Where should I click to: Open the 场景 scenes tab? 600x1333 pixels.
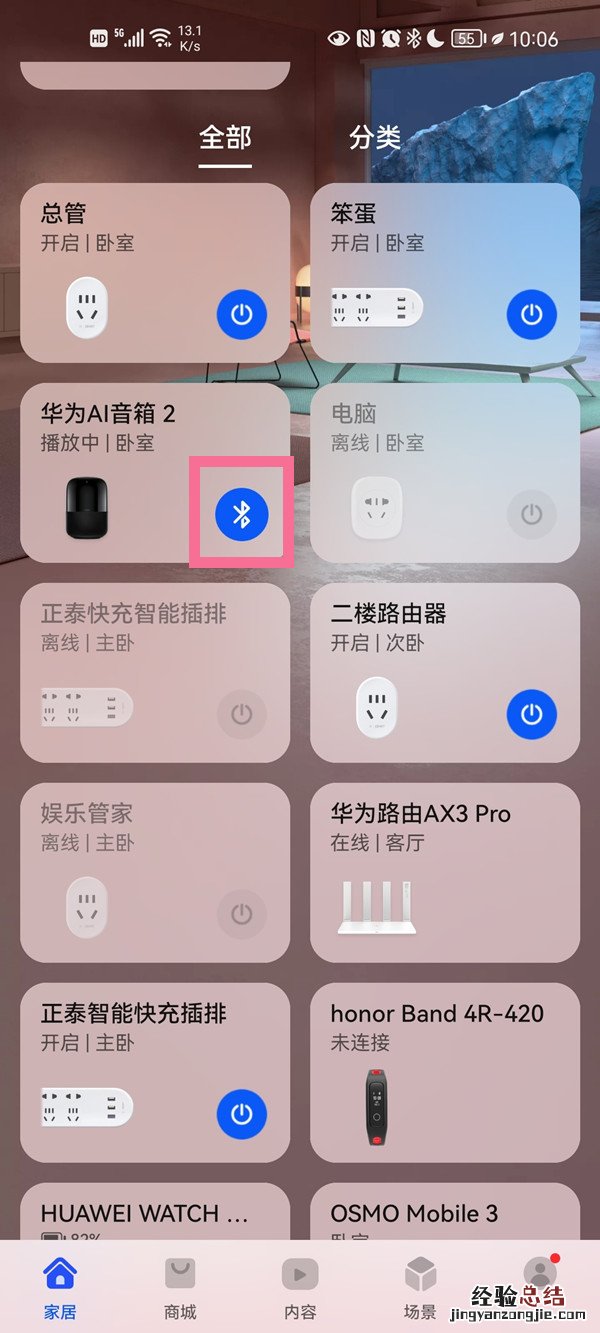coord(420,1288)
